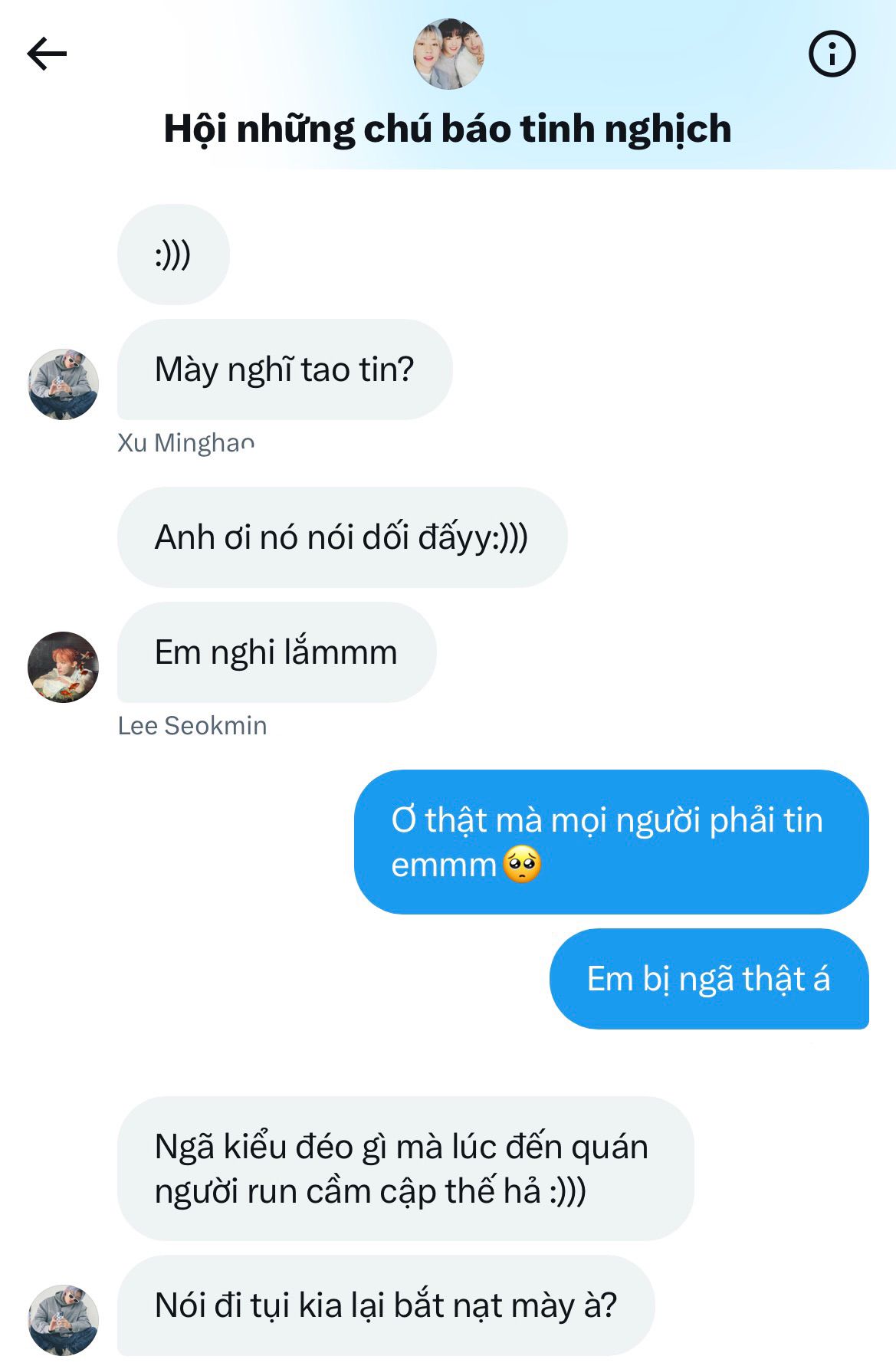Open the group avatar at the top
896x1366 pixels.
448,54
